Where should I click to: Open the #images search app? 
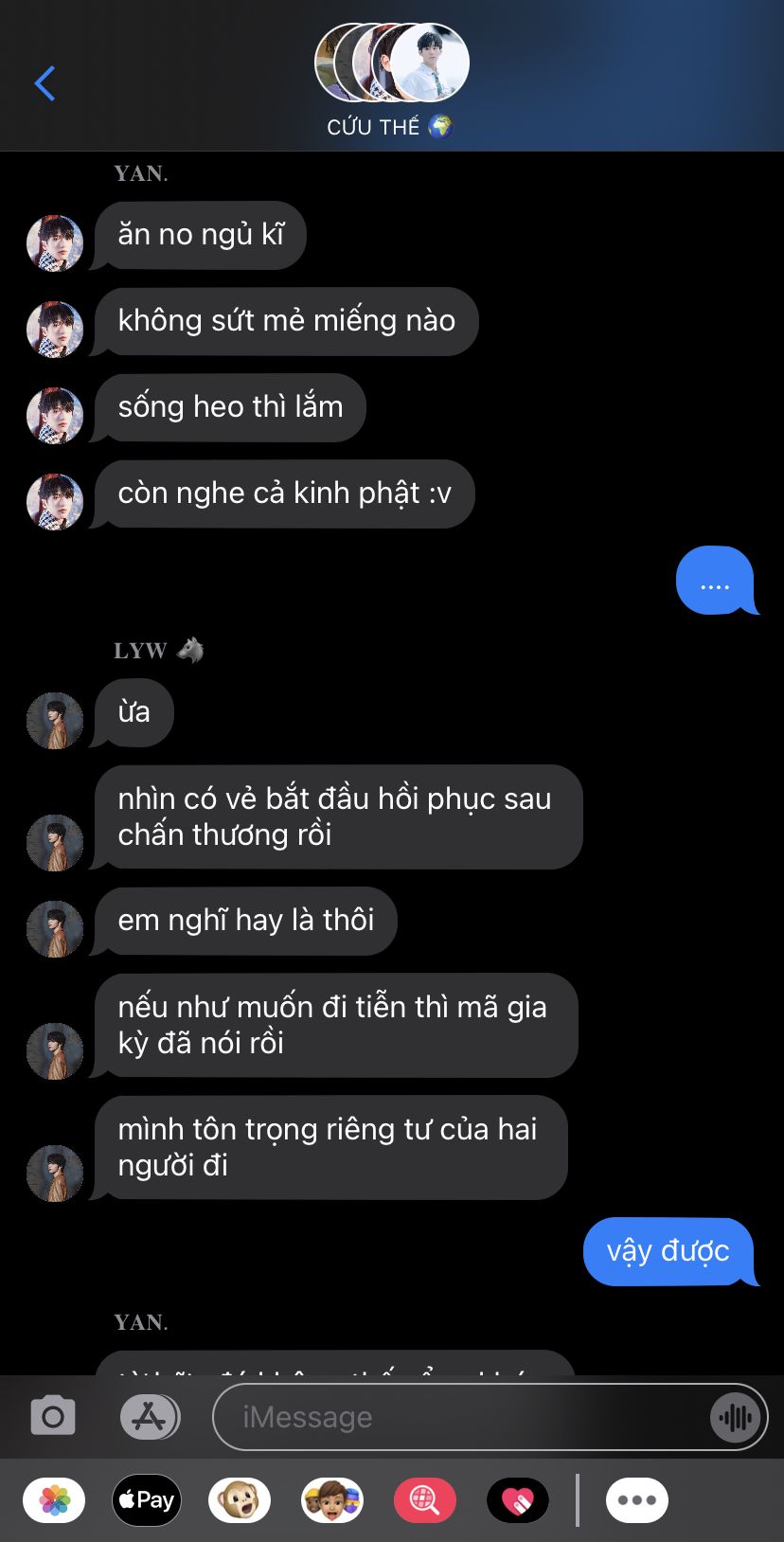(425, 1500)
